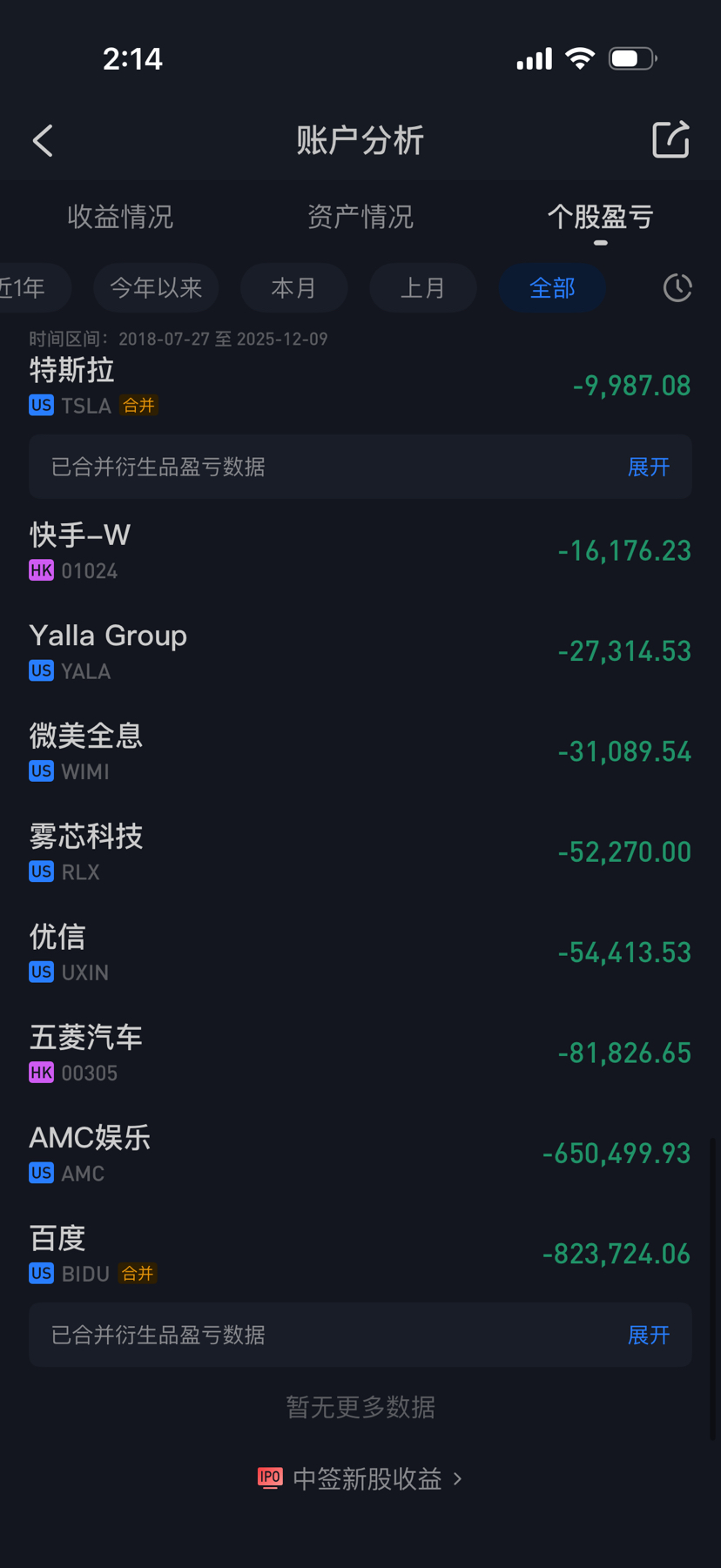
Task: Filter by 今年以来 period
Action: (156, 288)
